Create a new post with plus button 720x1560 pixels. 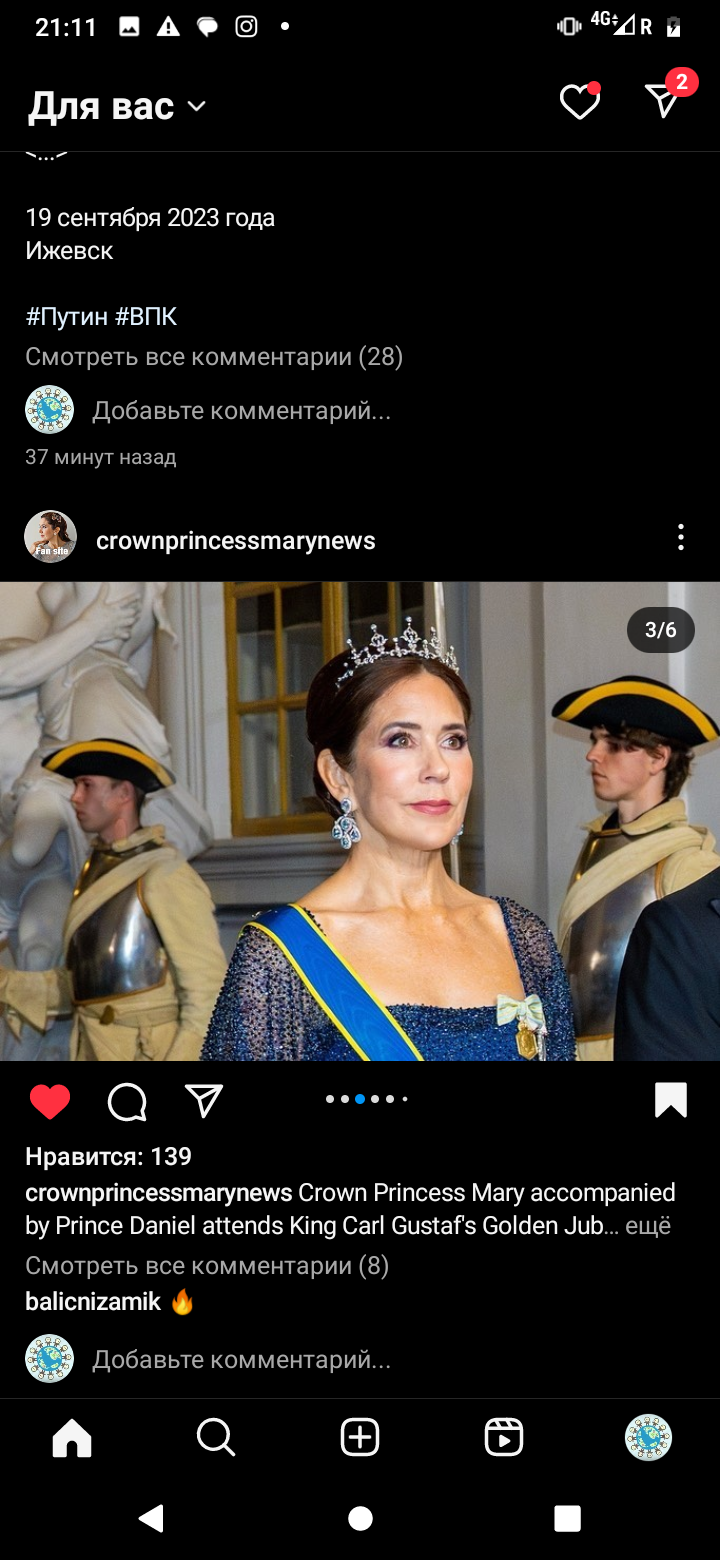pos(360,1438)
